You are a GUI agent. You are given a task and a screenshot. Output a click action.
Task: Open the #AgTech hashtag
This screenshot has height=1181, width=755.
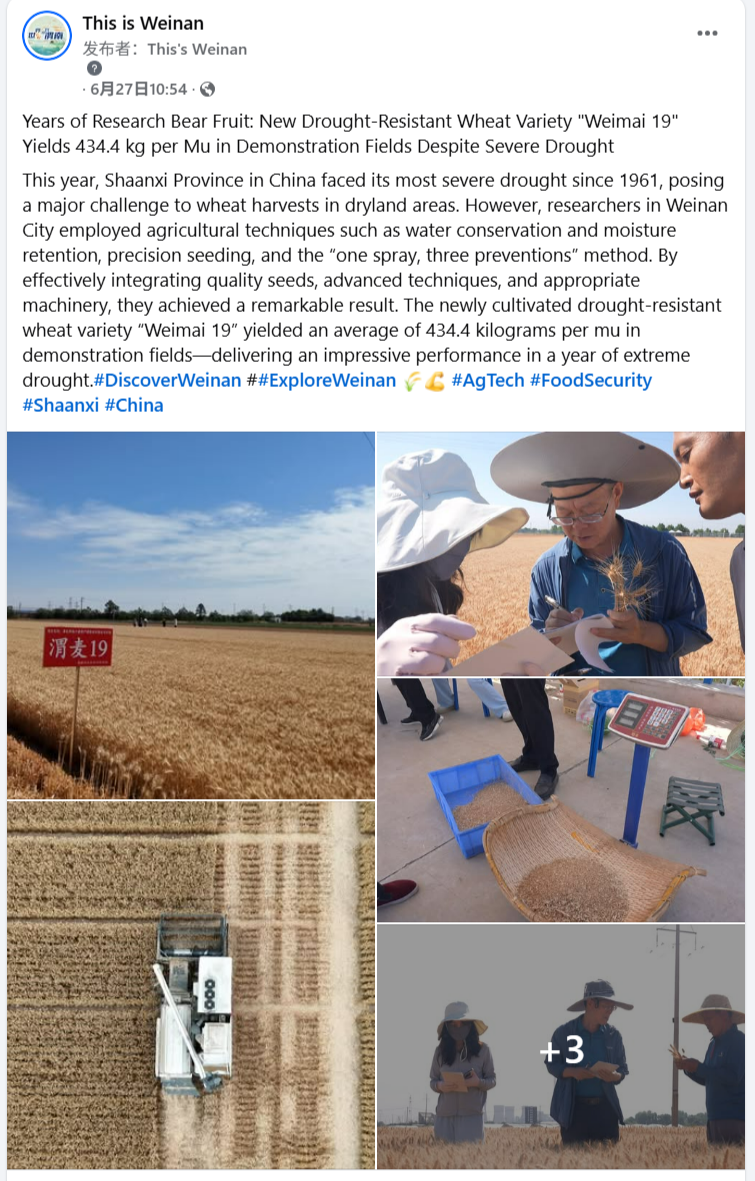(x=487, y=380)
